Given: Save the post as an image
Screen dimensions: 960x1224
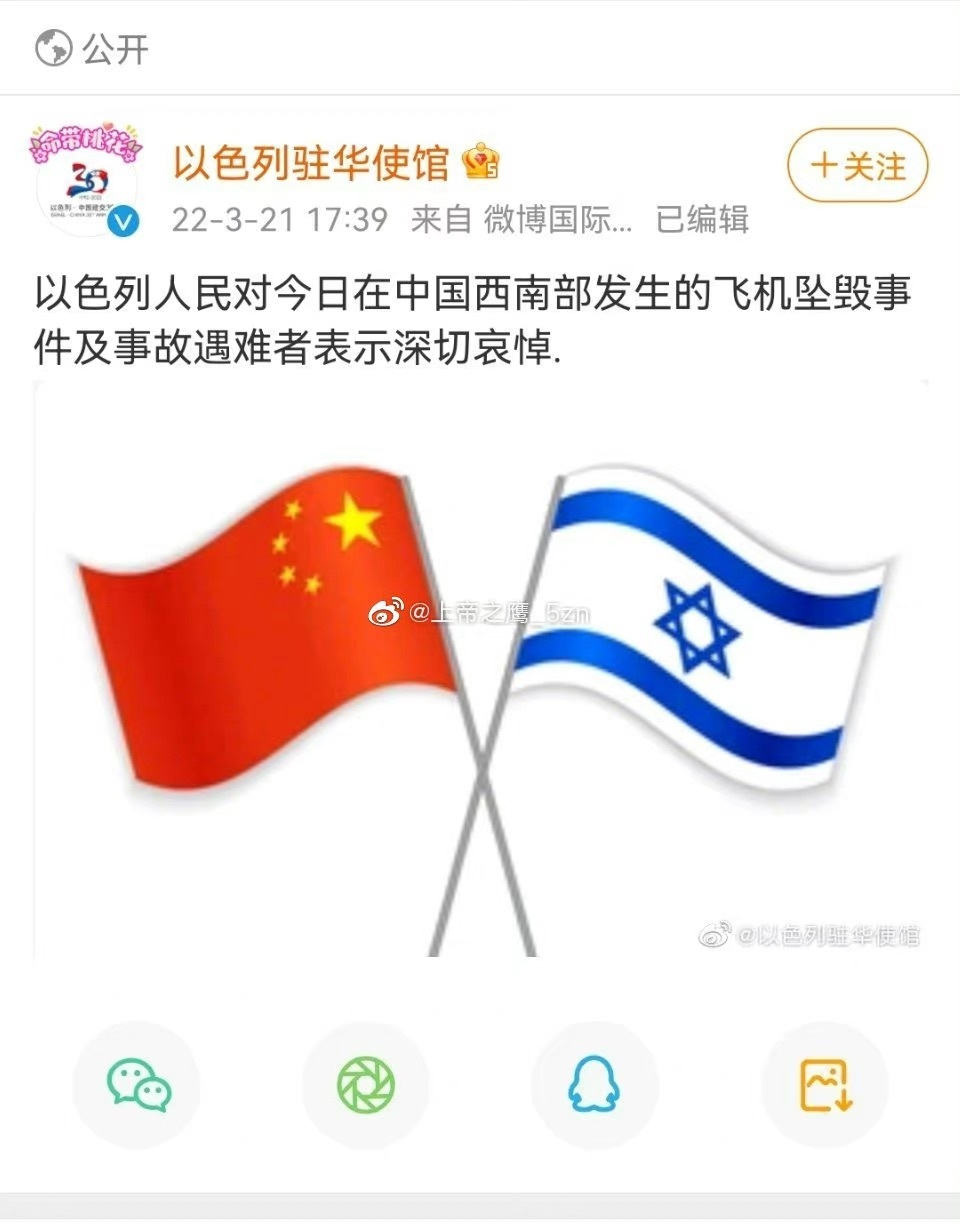Looking at the screenshot, I should 824,1084.
